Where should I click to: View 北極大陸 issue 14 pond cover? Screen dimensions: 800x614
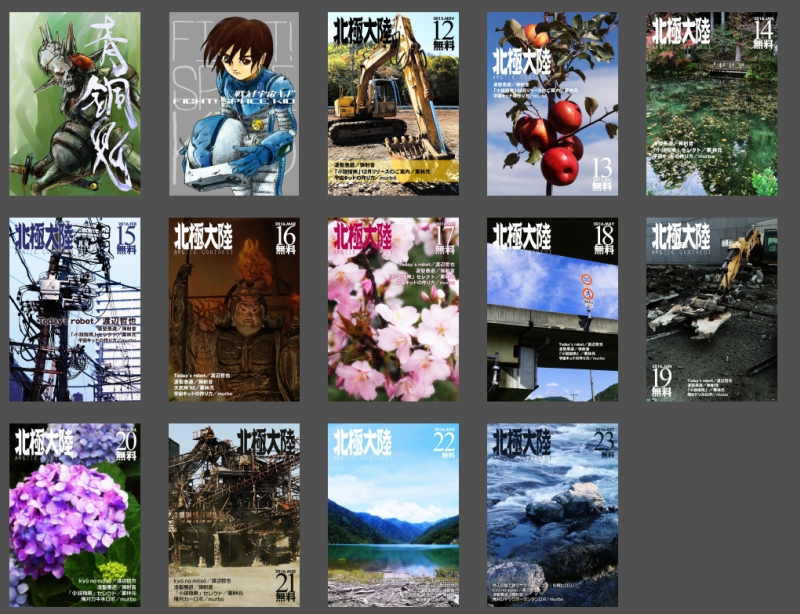[711, 104]
